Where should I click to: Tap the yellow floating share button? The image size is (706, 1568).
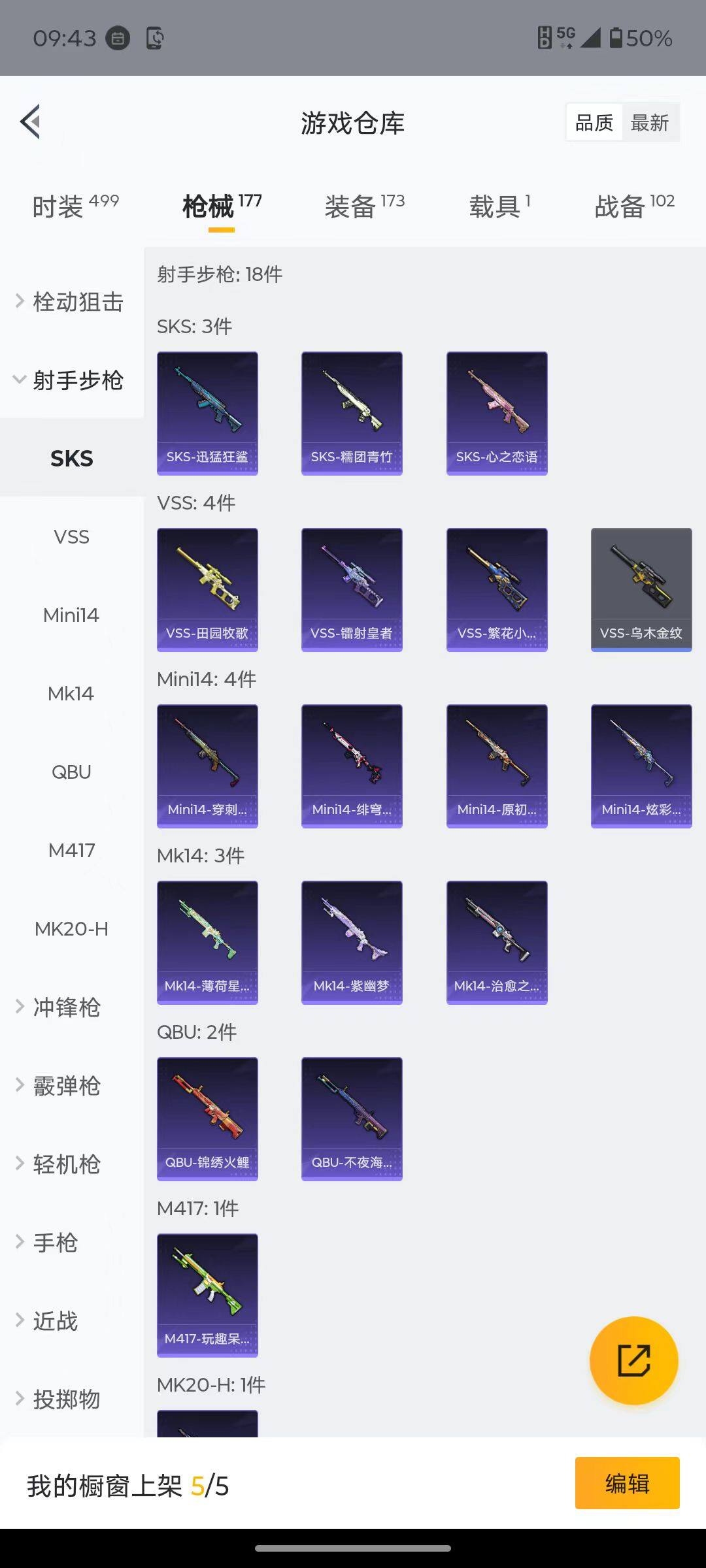tap(633, 1361)
